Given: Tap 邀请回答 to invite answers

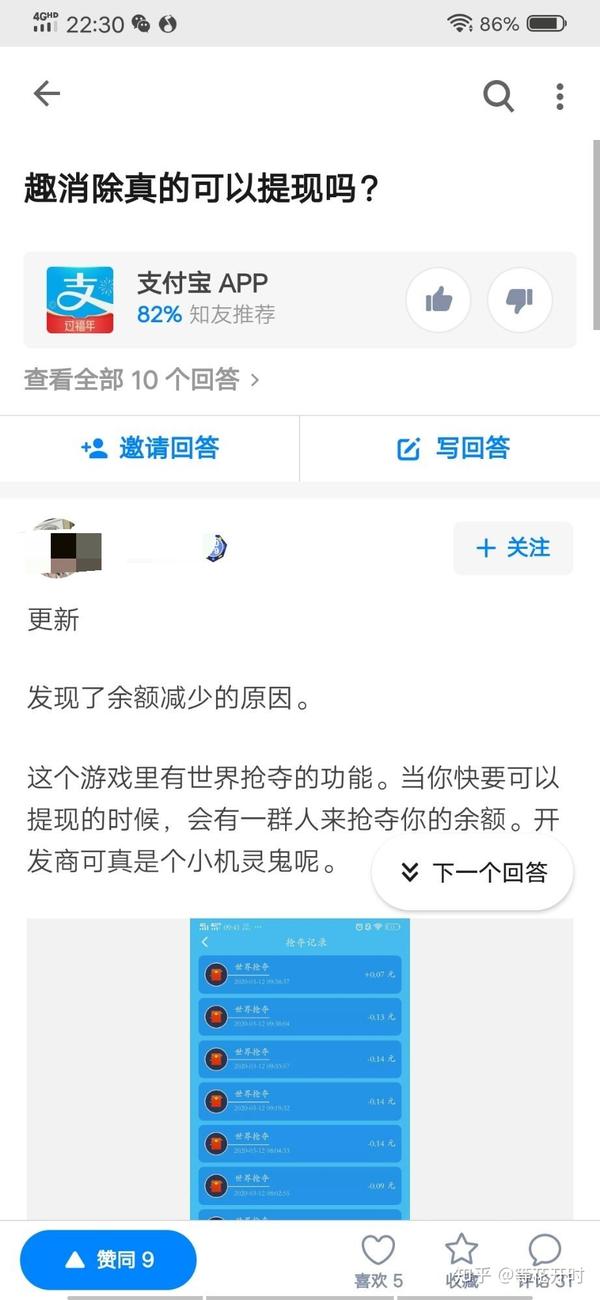Looking at the screenshot, I should [150, 448].
